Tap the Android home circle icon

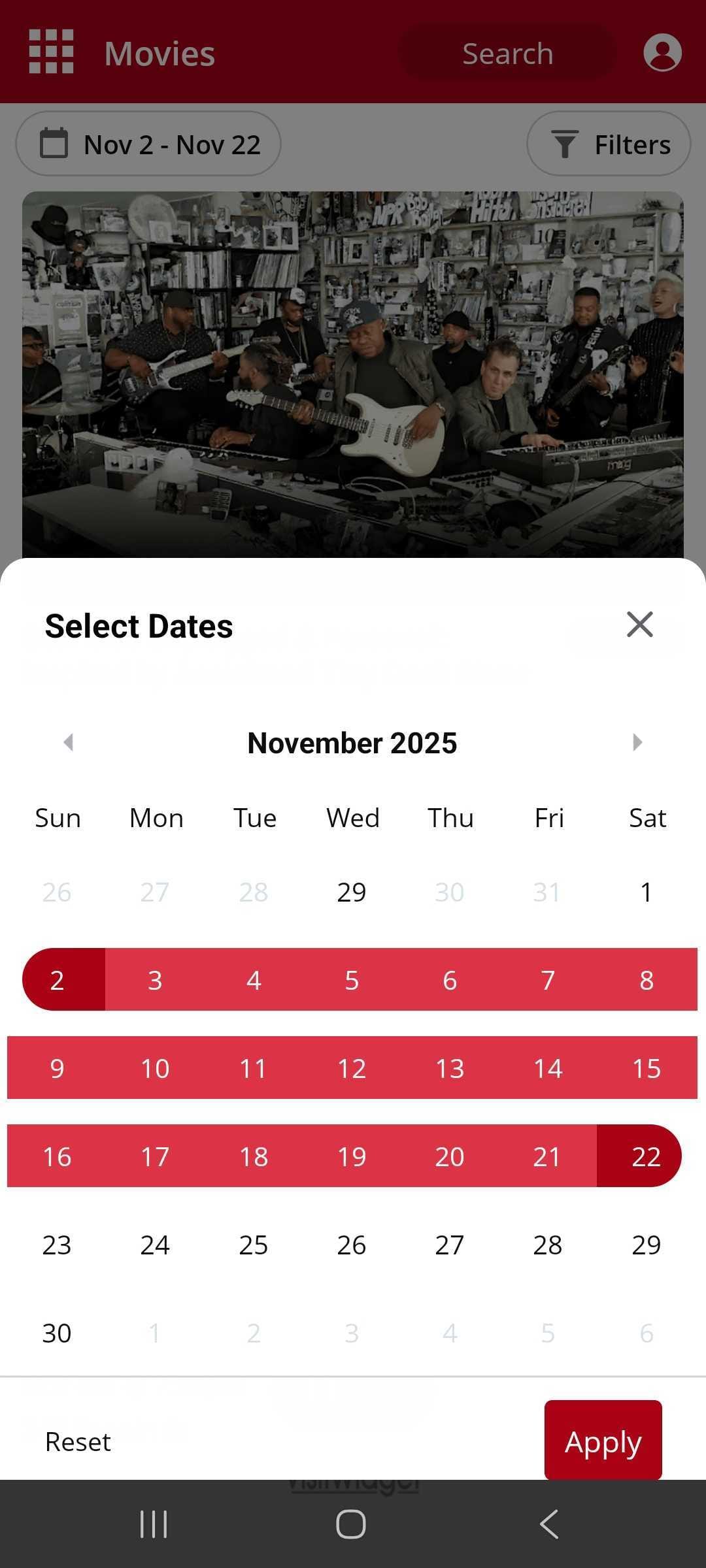pyautogui.click(x=352, y=1524)
